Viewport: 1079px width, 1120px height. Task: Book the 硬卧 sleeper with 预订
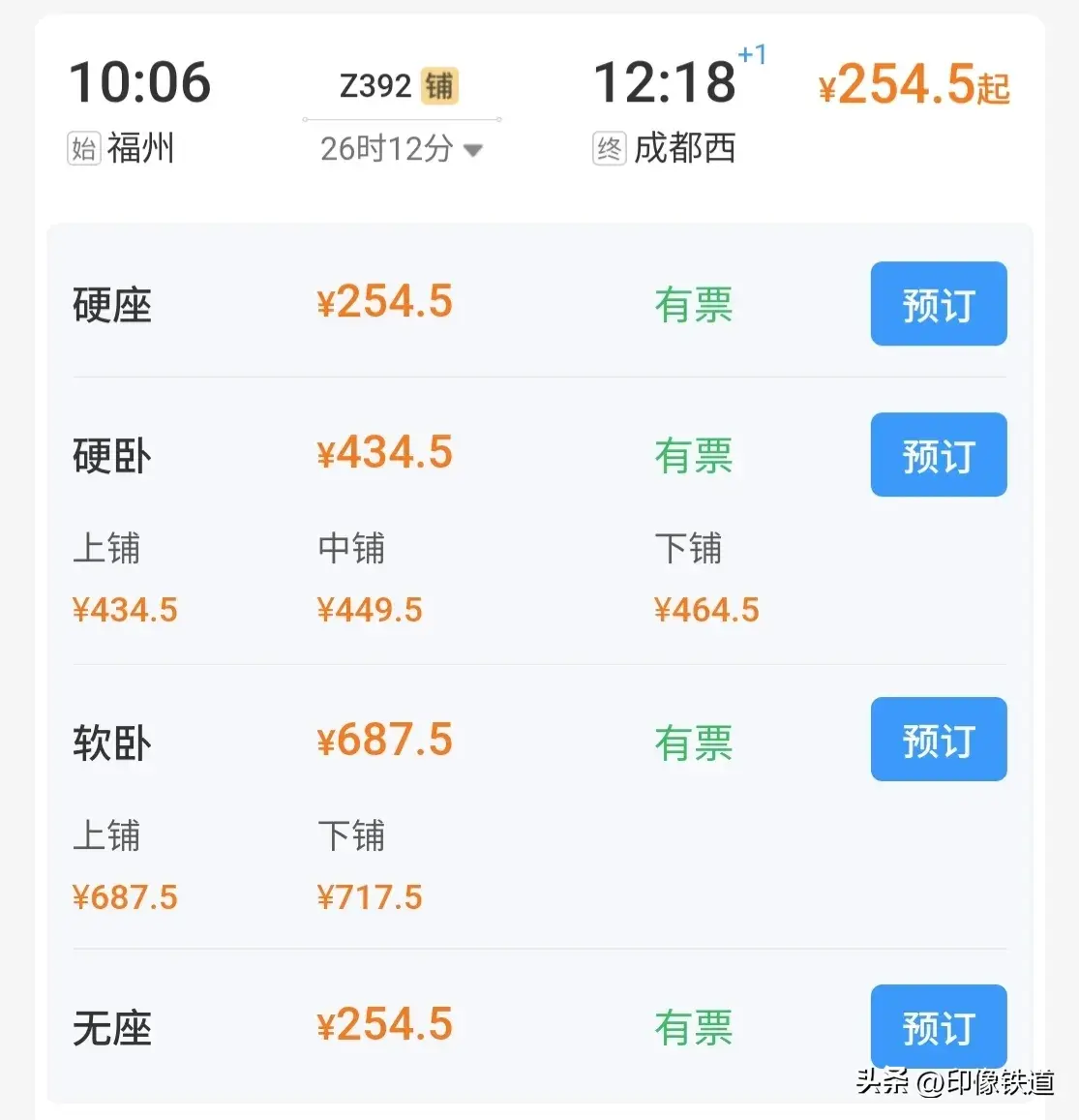pos(938,455)
